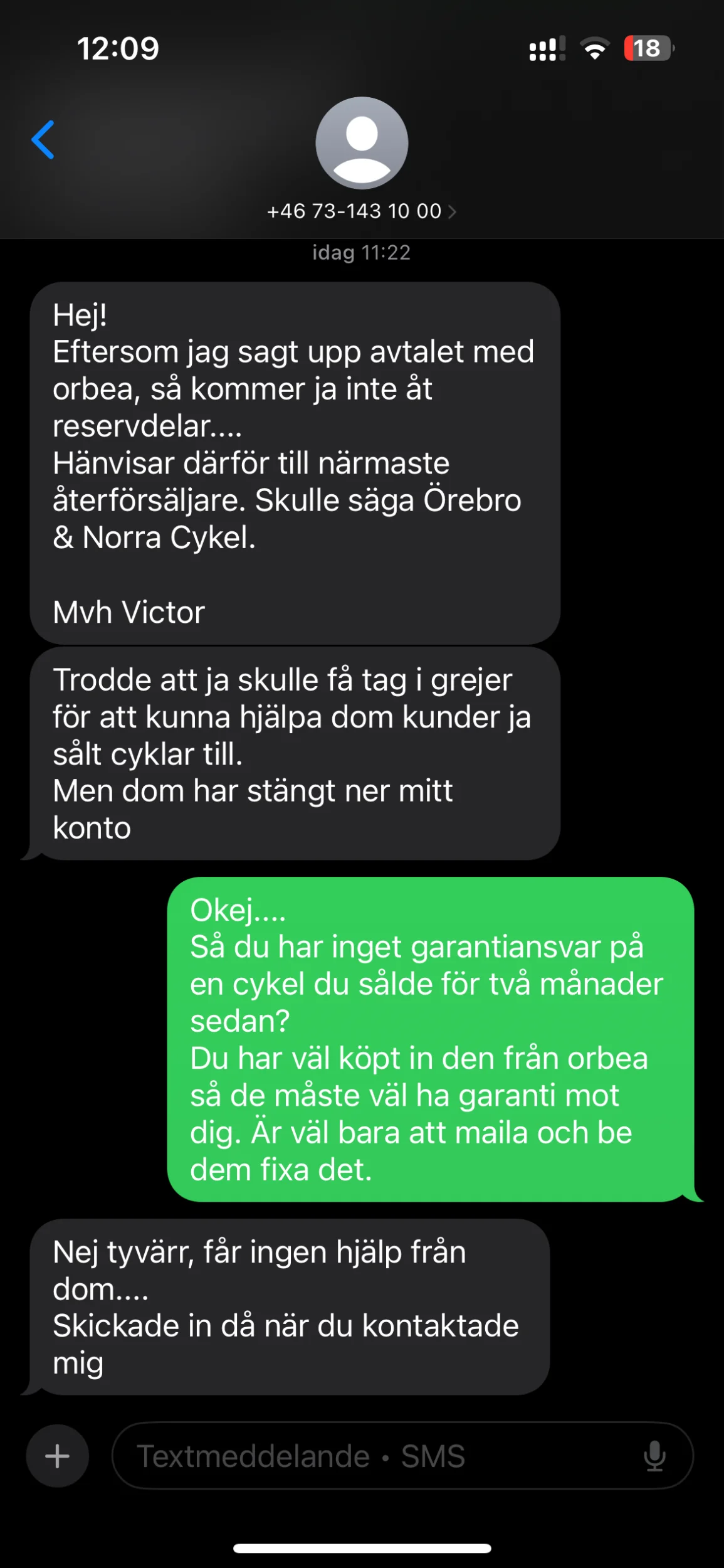724x1568 pixels.
Task: Open contact details for +46 73-143 10 00
Action: coord(361,211)
